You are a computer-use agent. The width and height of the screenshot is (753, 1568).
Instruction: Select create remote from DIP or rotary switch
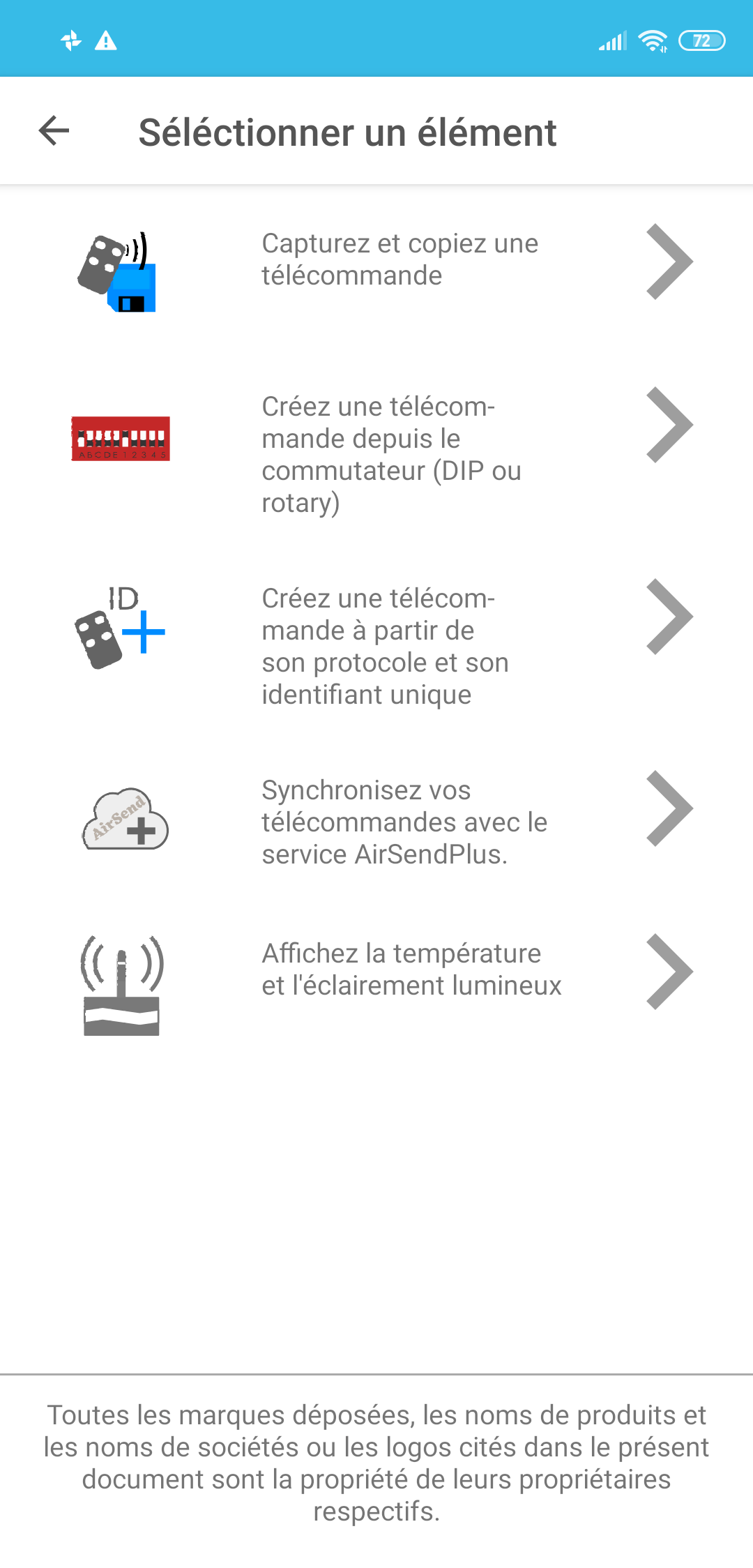[x=390, y=454]
